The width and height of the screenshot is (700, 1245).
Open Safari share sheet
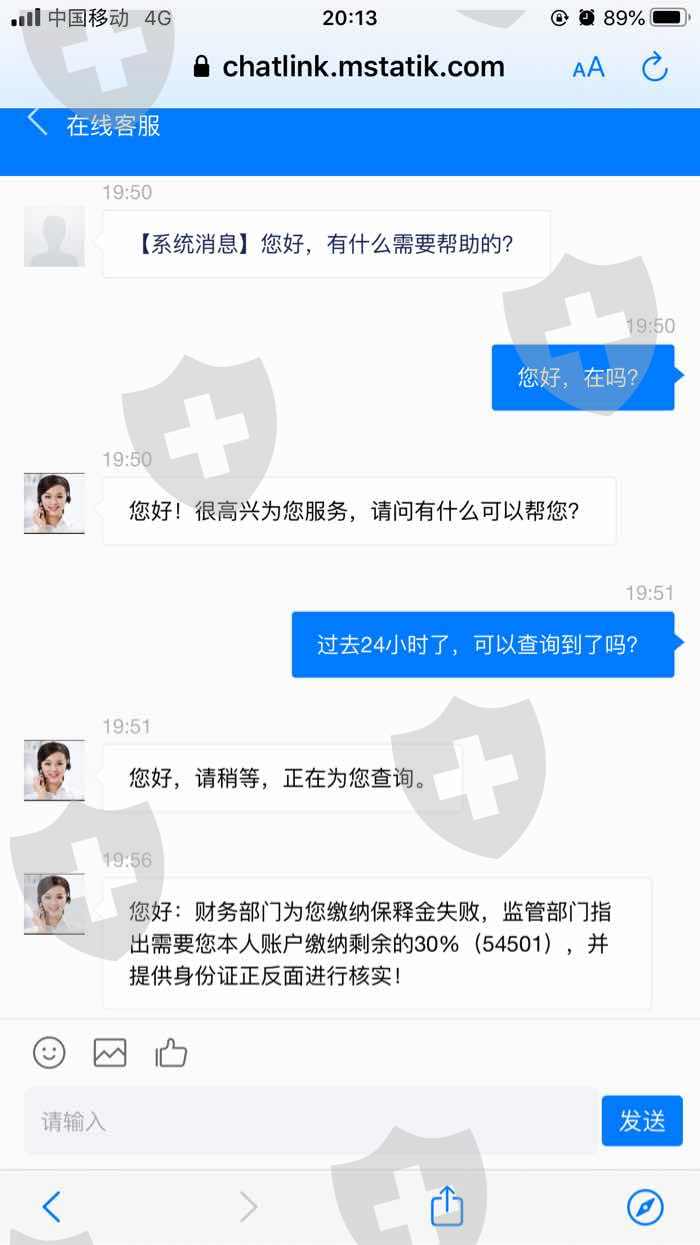pyautogui.click(x=447, y=1205)
